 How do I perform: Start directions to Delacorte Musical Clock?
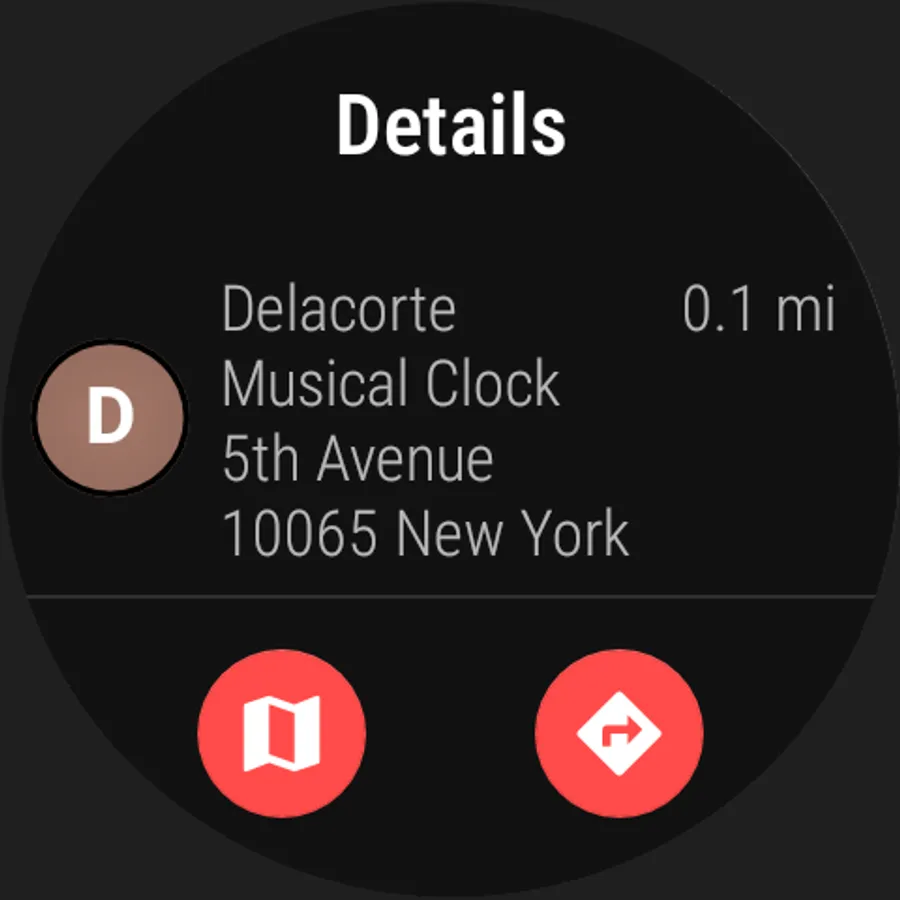click(619, 733)
